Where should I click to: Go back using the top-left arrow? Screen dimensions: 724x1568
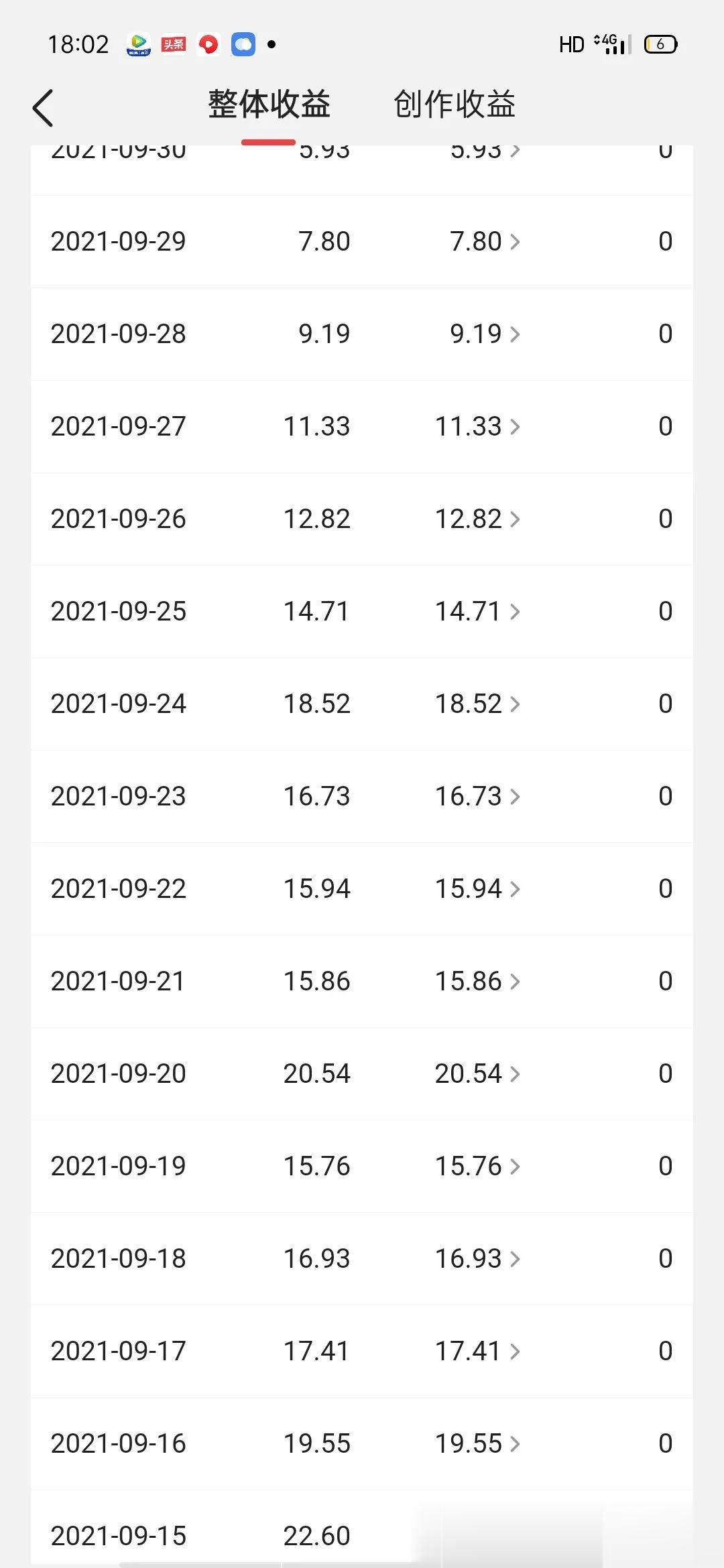click(42, 107)
